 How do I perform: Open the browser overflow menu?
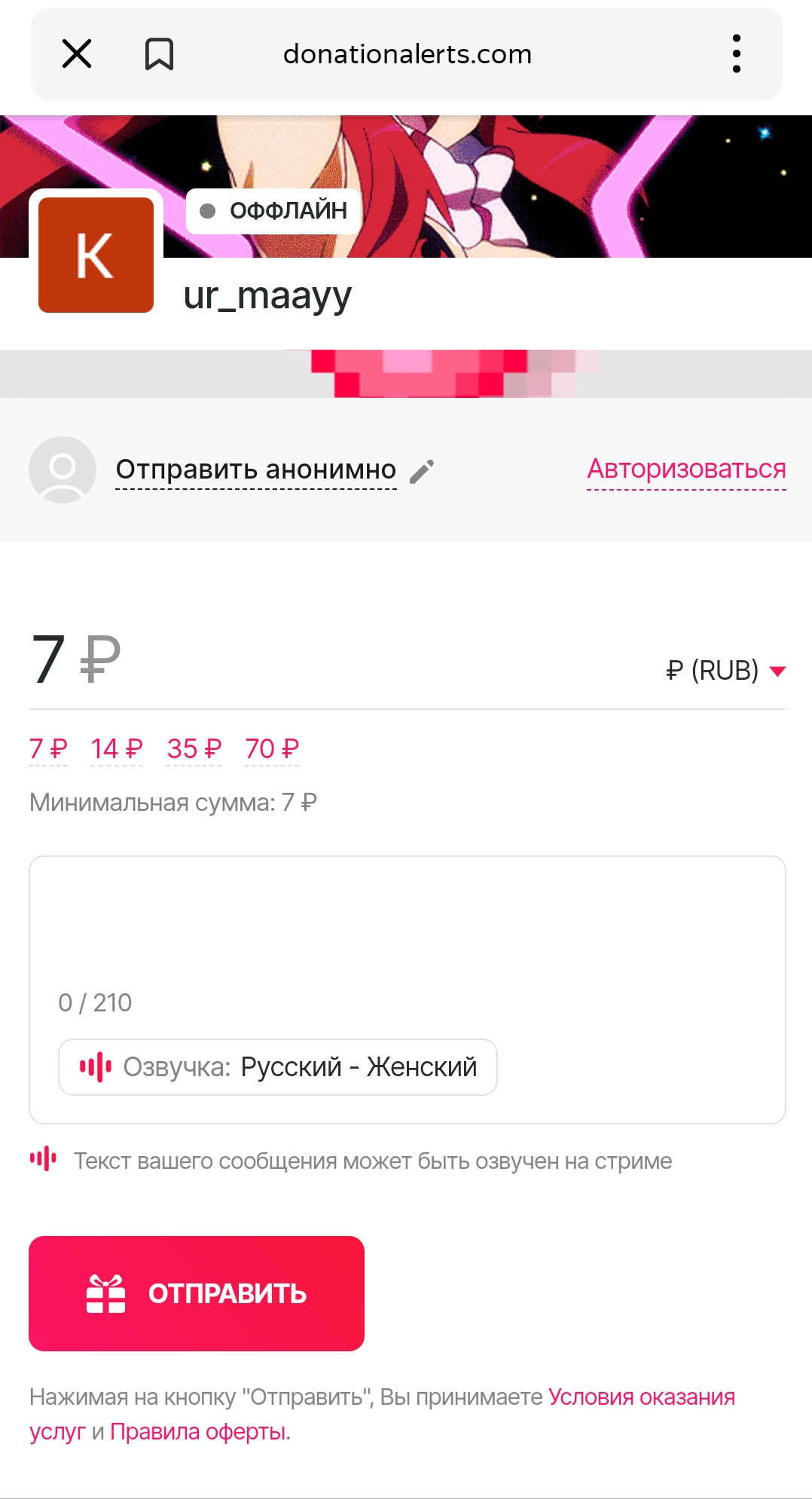click(736, 54)
